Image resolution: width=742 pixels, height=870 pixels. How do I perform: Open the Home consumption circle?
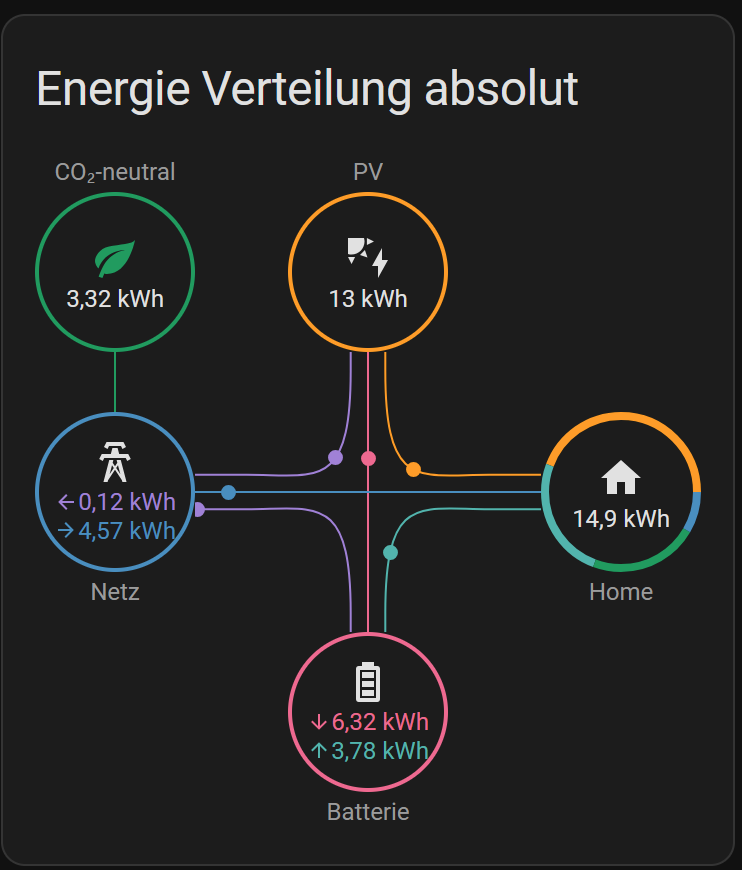point(621,492)
